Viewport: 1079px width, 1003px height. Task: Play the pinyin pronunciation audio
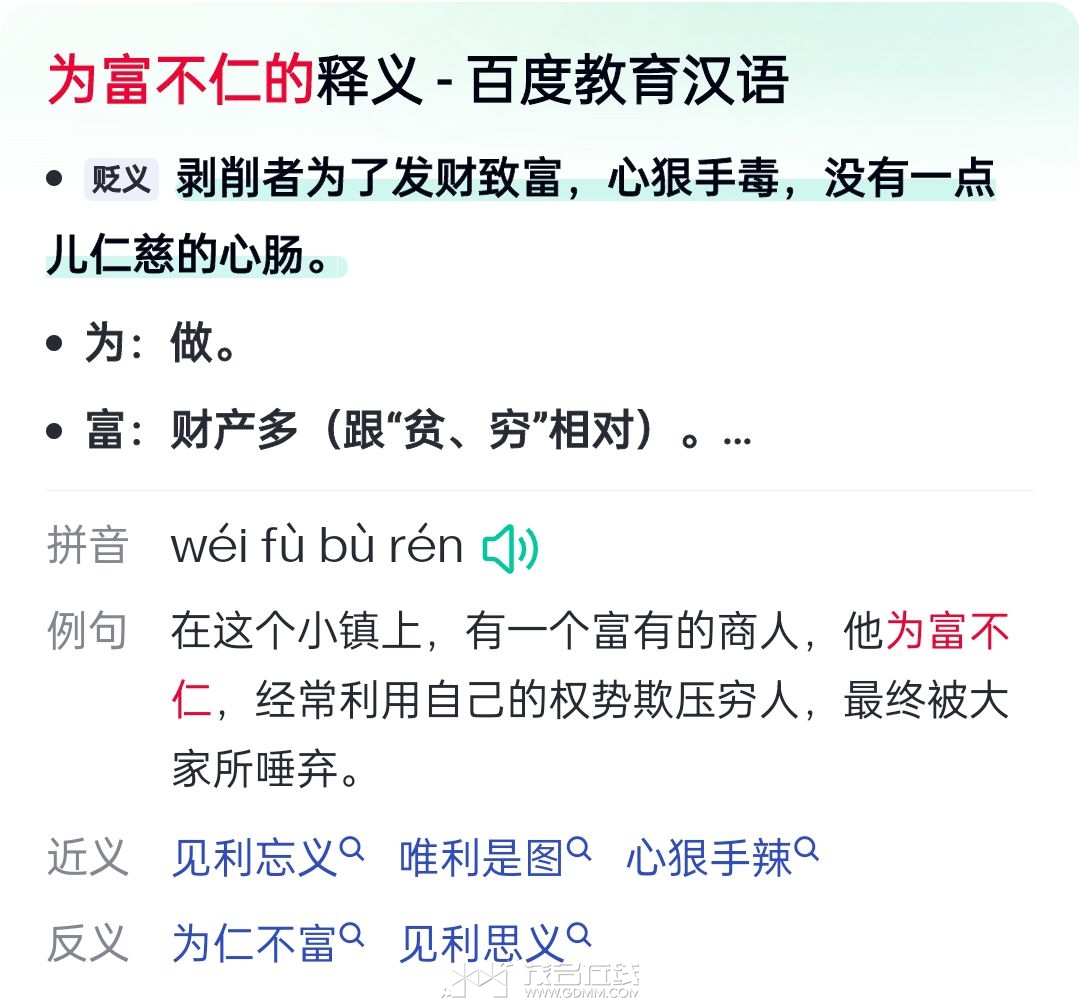pos(509,548)
